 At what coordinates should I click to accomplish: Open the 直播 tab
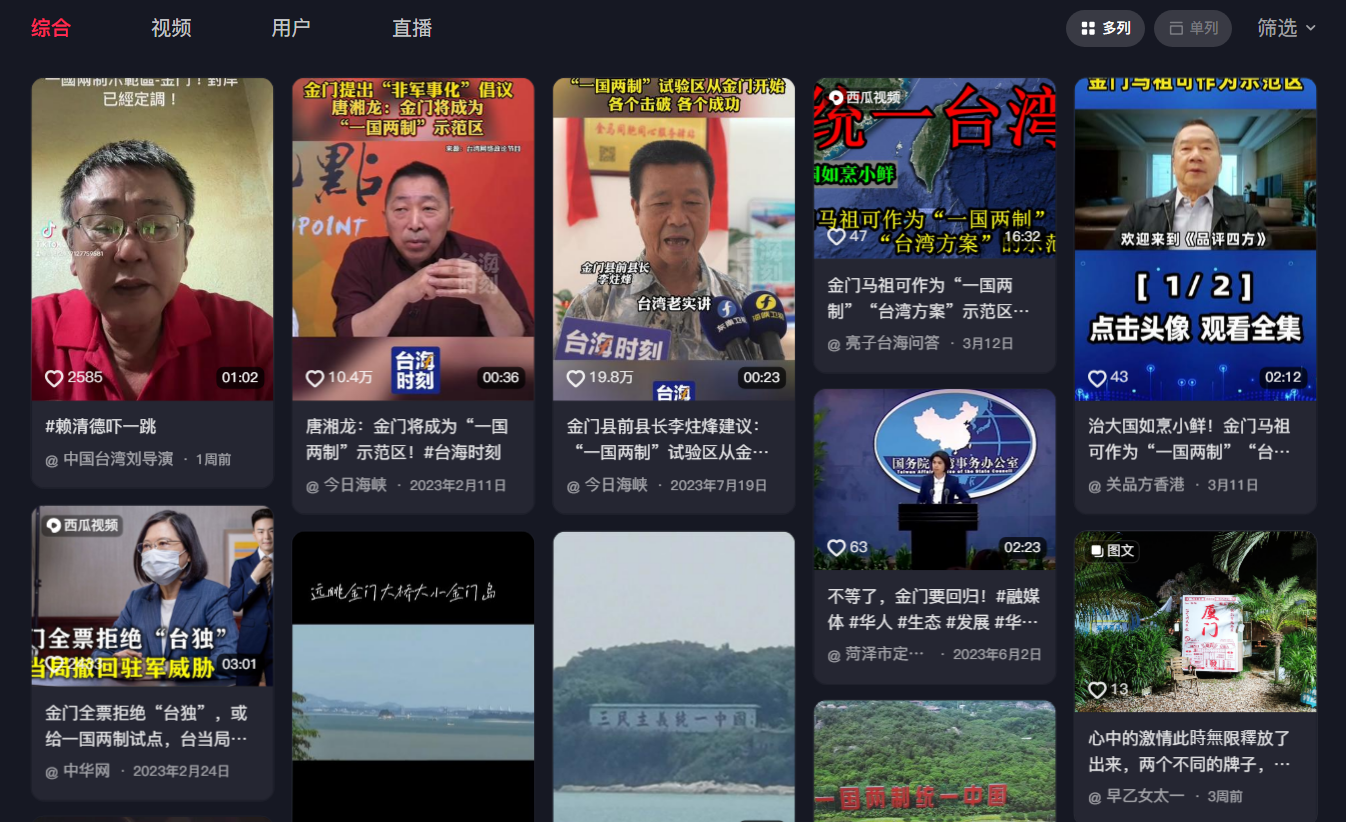point(412,28)
